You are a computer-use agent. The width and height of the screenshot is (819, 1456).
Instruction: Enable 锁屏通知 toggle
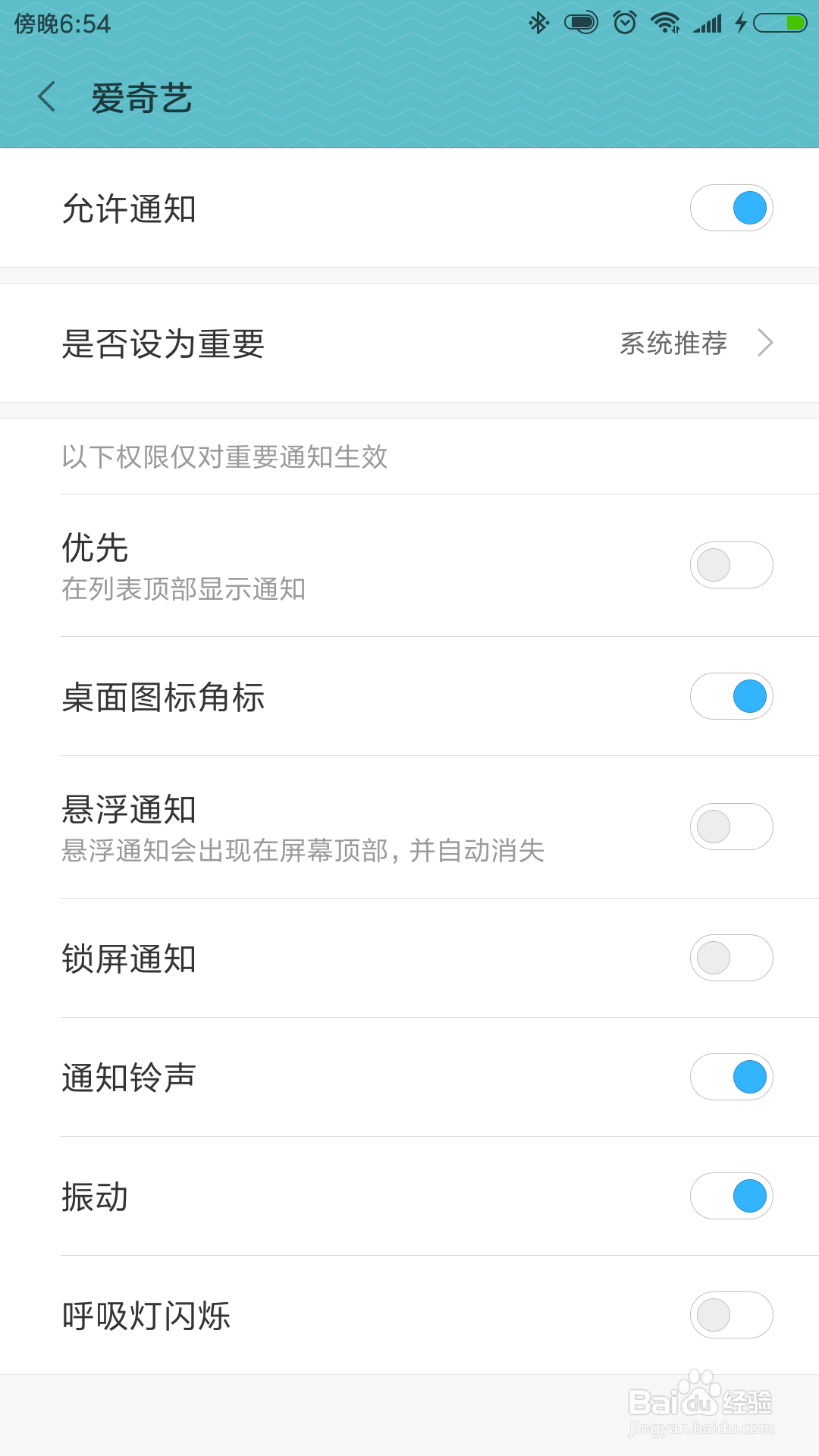(x=731, y=958)
